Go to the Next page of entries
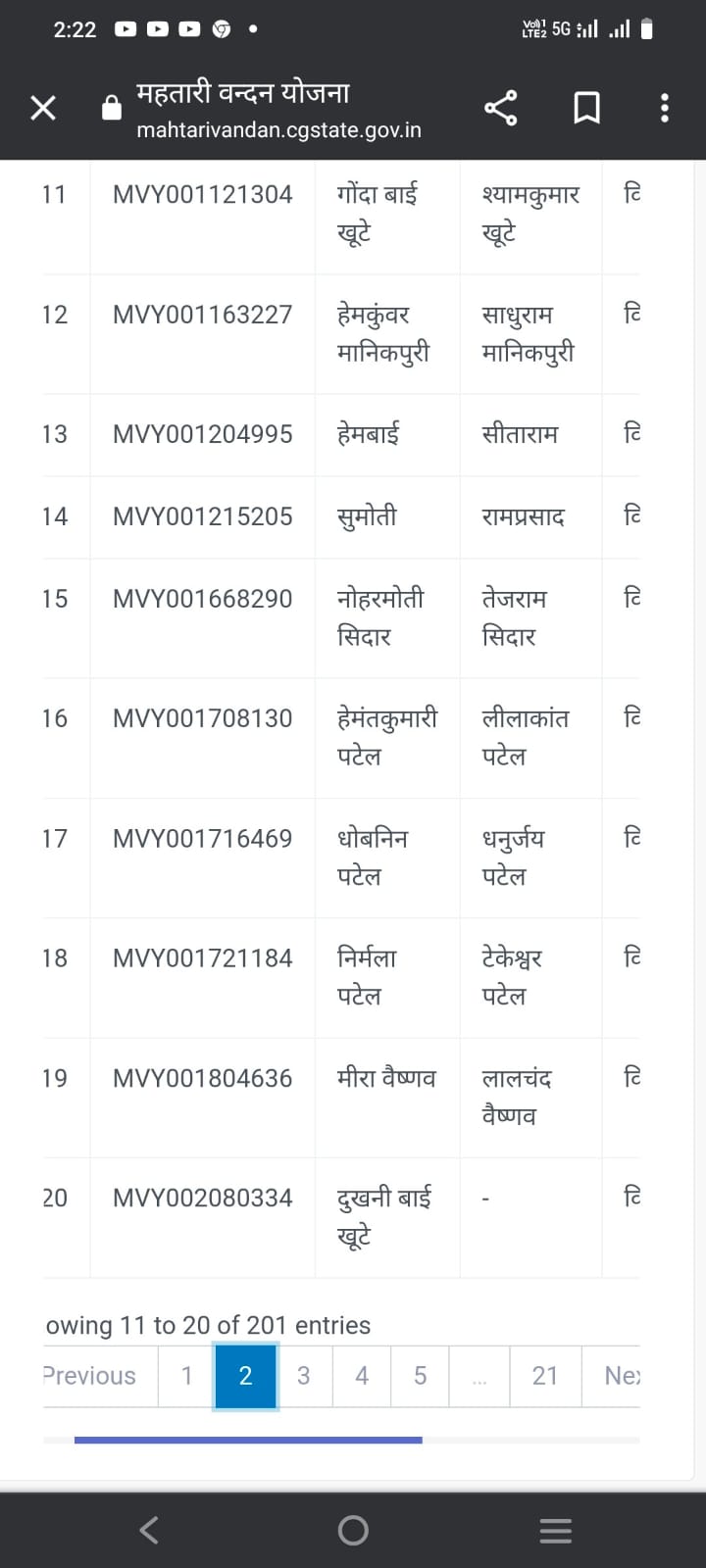706x1568 pixels. (620, 1376)
